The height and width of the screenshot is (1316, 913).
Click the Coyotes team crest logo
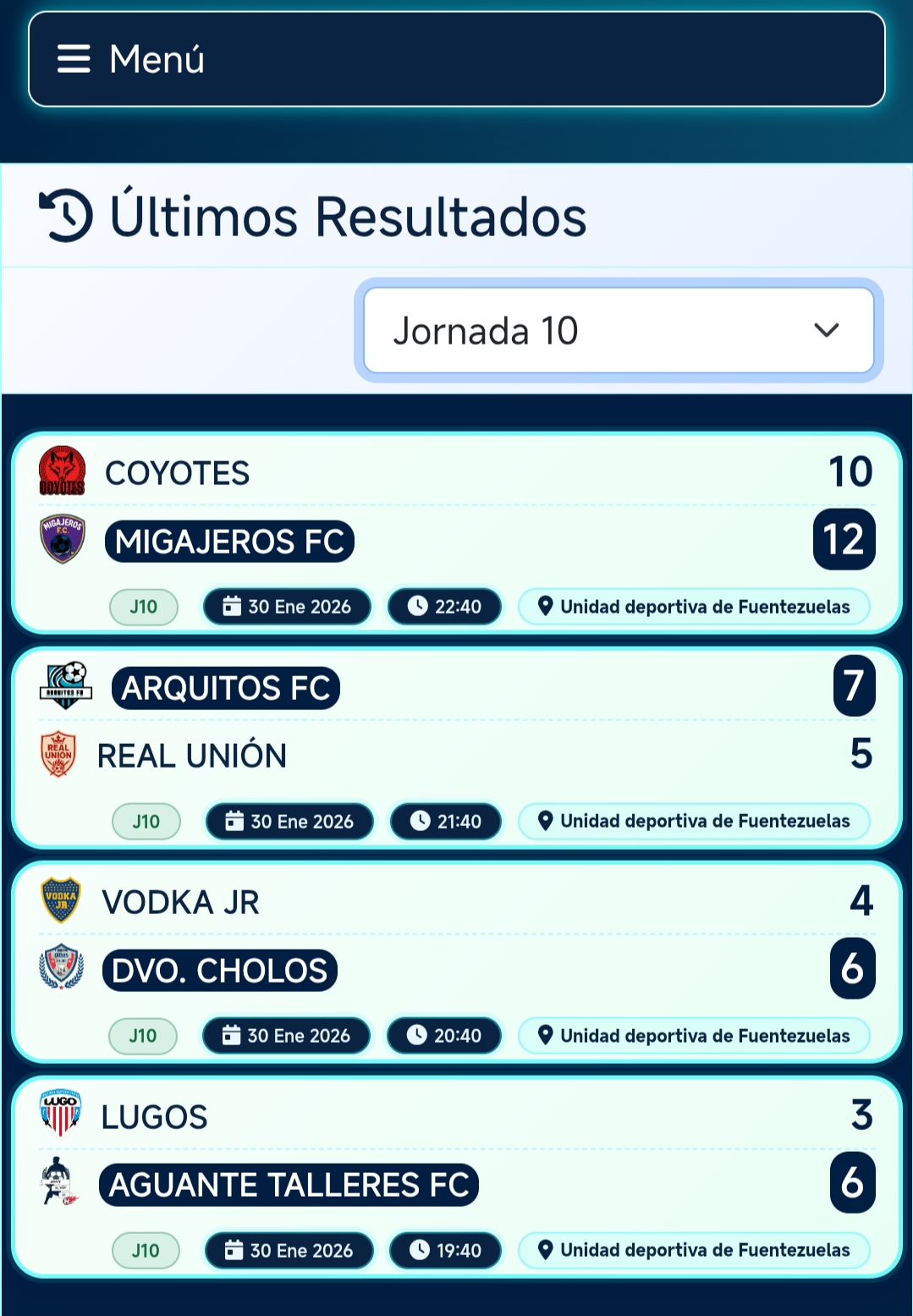[61, 472]
